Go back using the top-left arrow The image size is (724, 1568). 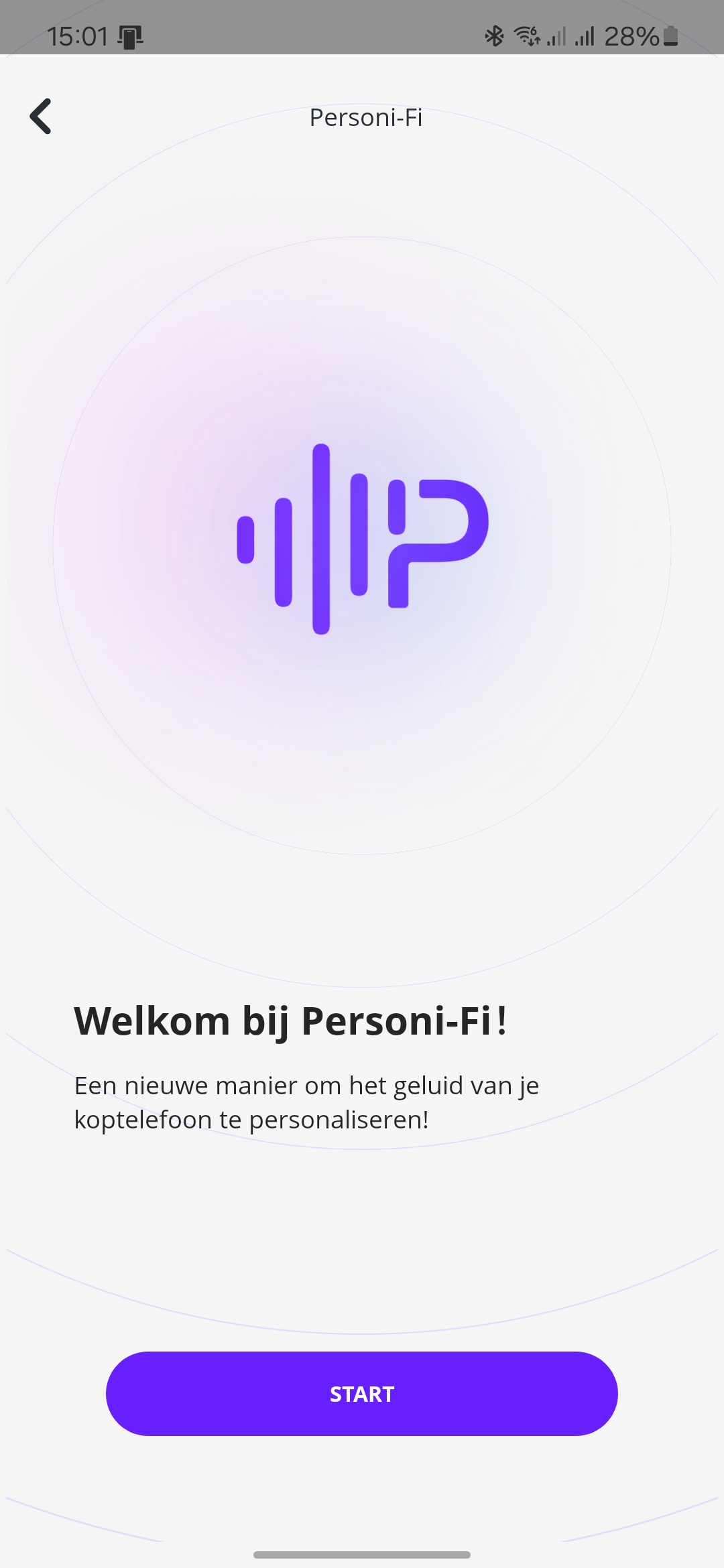coord(41,117)
